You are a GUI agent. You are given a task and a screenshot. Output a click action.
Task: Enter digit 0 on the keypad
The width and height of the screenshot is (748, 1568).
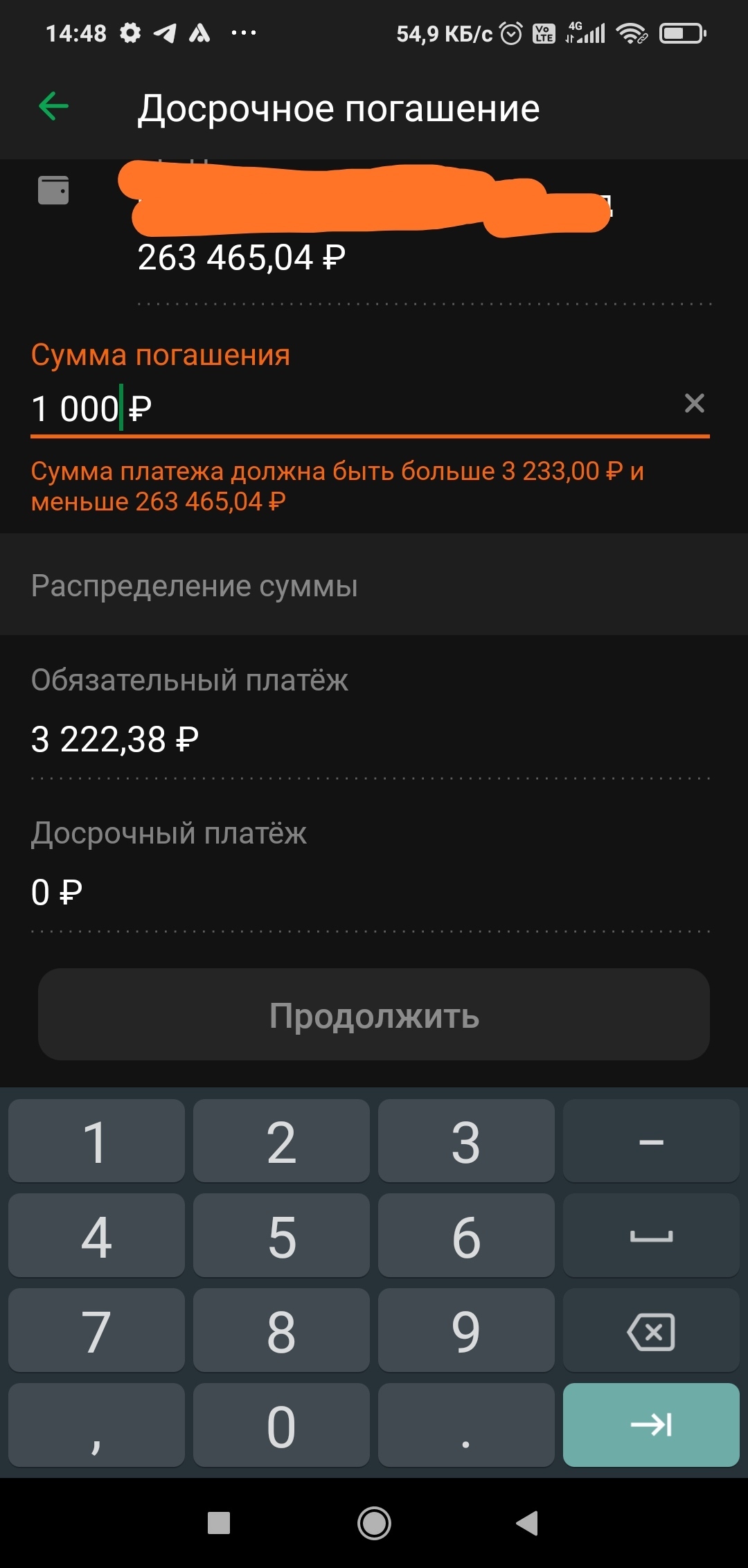coord(281,1426)
